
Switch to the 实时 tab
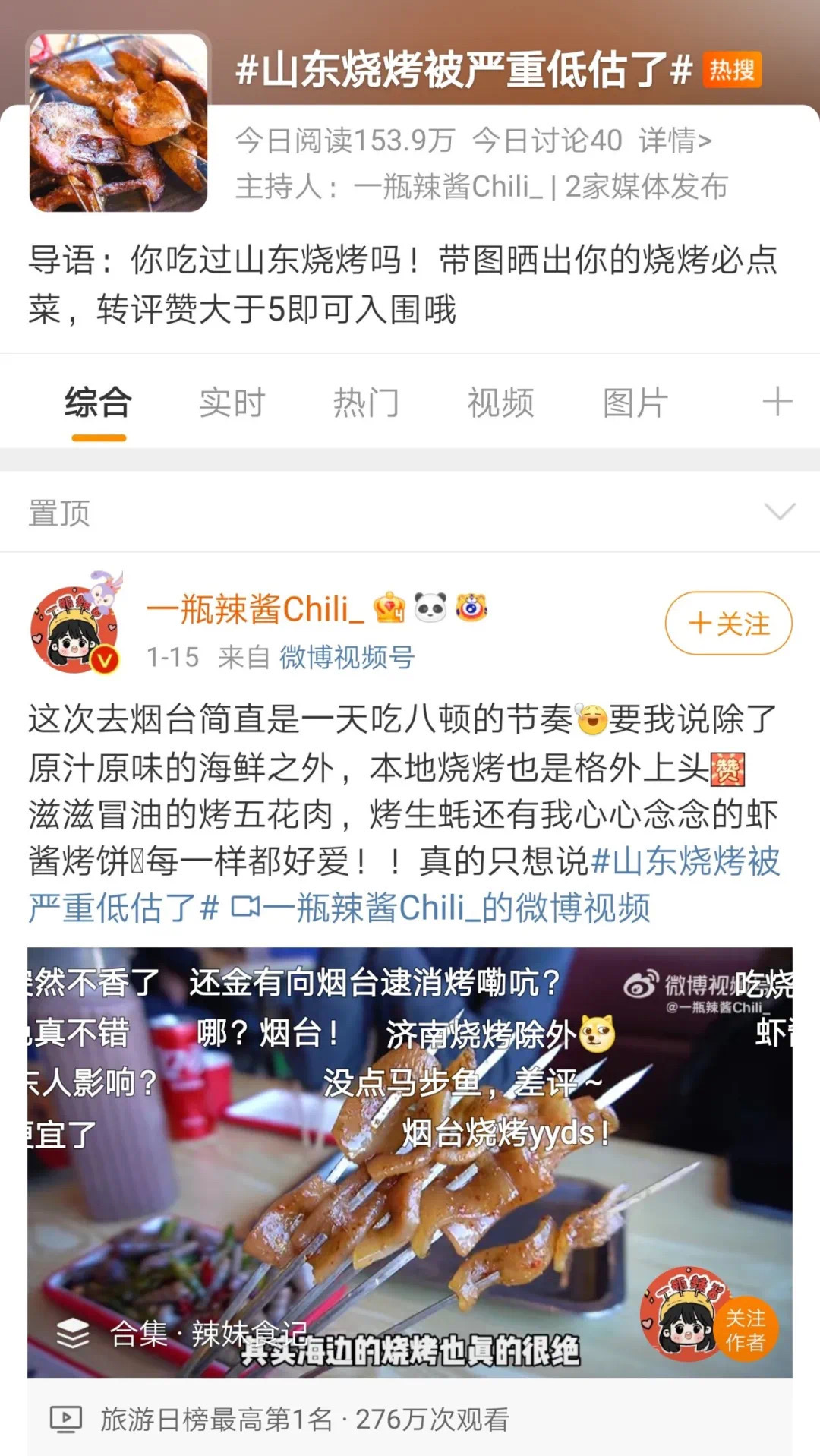tap(232, 403)
